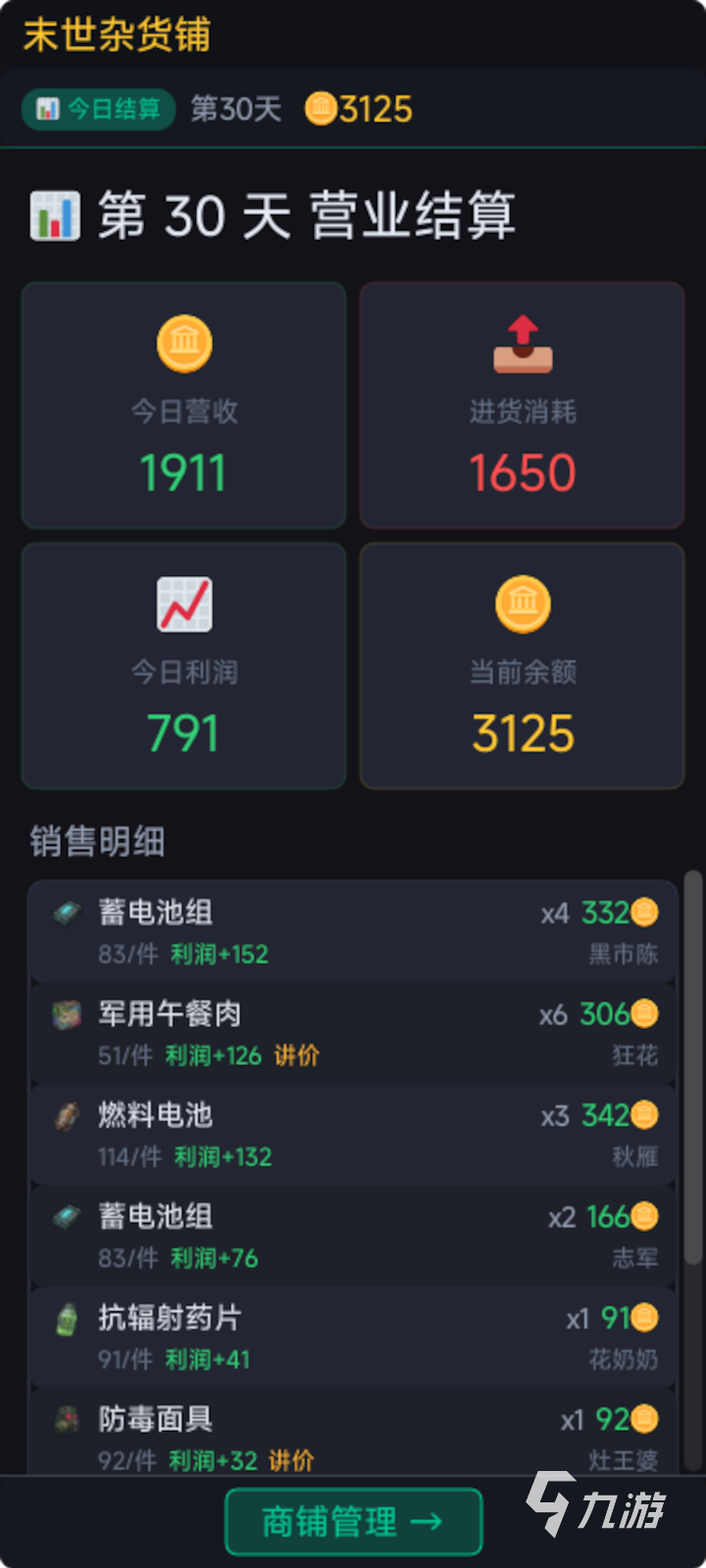
Task: Click the 今日利润 791 stat card
Action: pos(183,666)
